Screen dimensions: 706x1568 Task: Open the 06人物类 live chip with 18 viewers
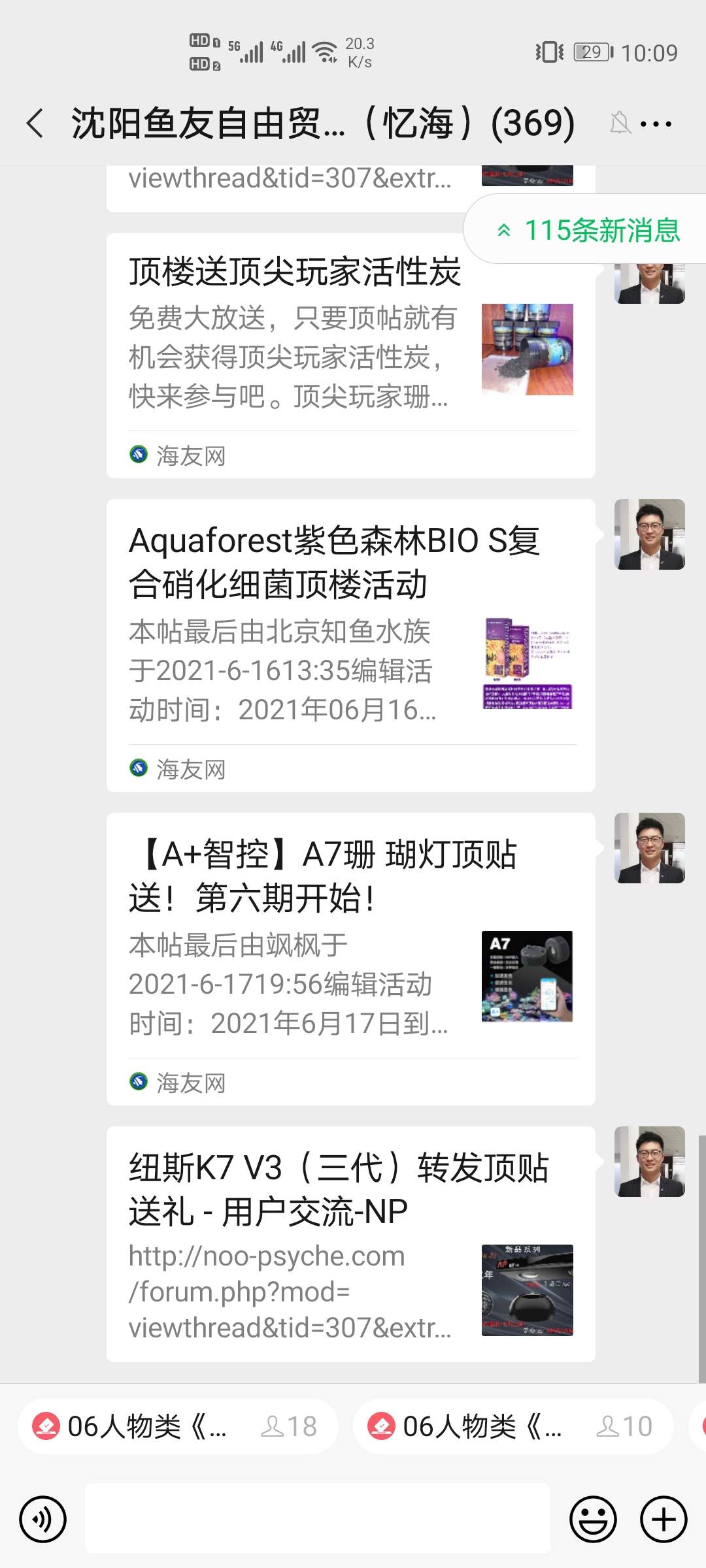178,1426
